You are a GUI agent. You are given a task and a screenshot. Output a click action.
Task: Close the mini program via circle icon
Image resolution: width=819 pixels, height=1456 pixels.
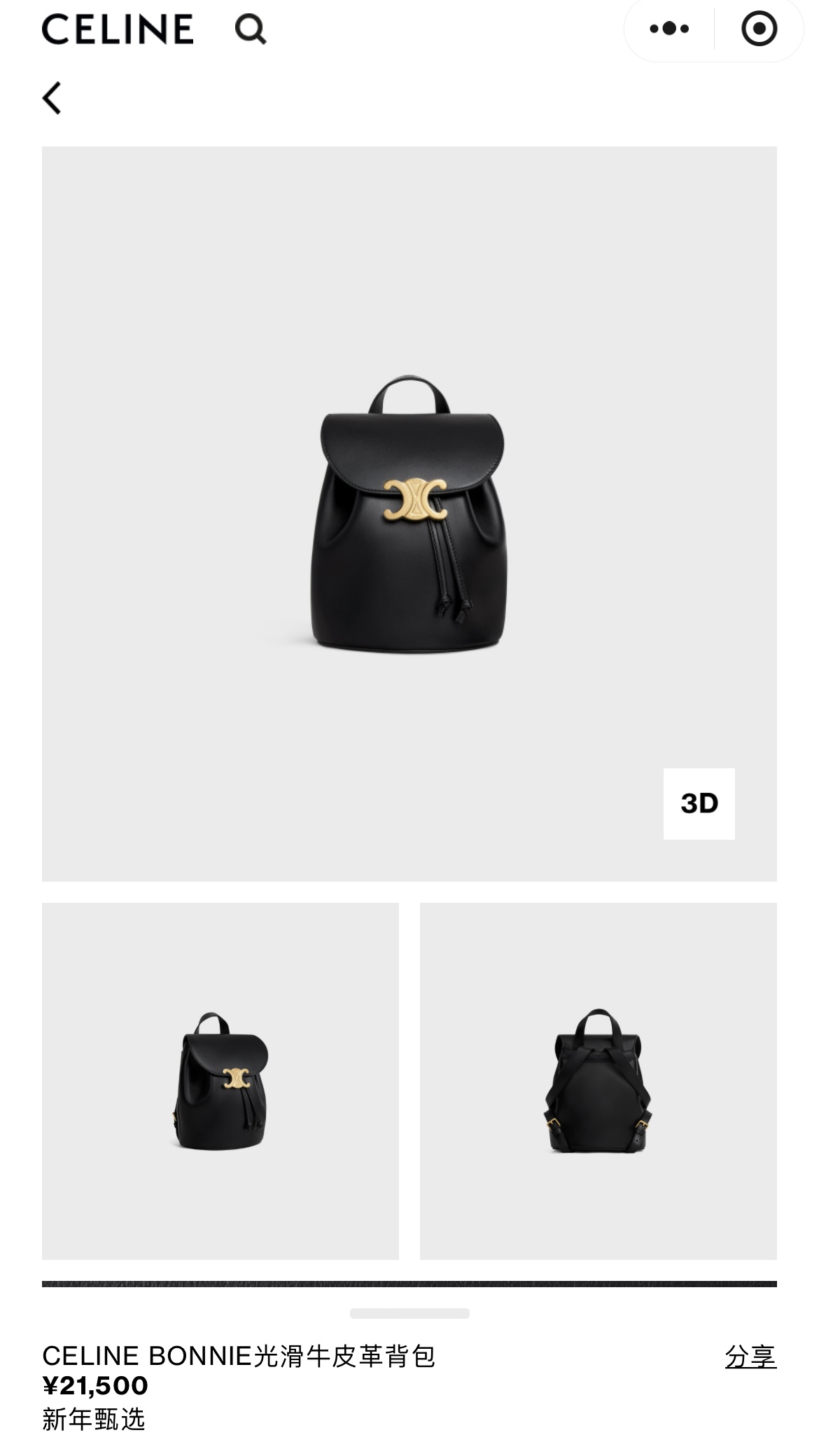759,29
